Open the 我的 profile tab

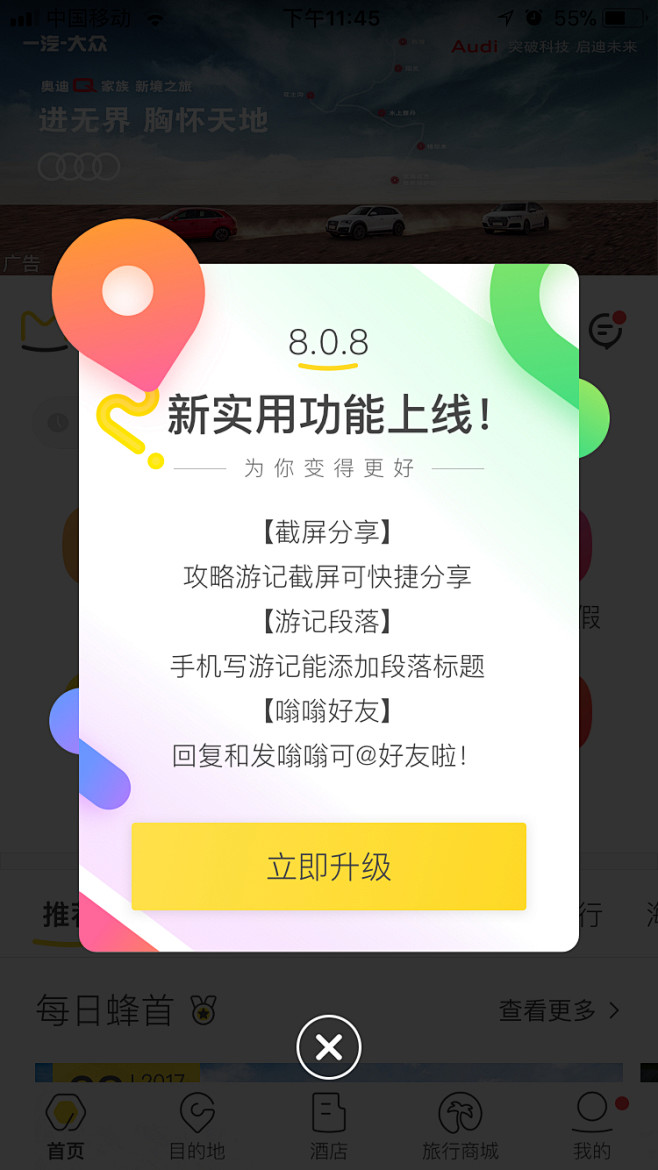[x=592, y=1127]
